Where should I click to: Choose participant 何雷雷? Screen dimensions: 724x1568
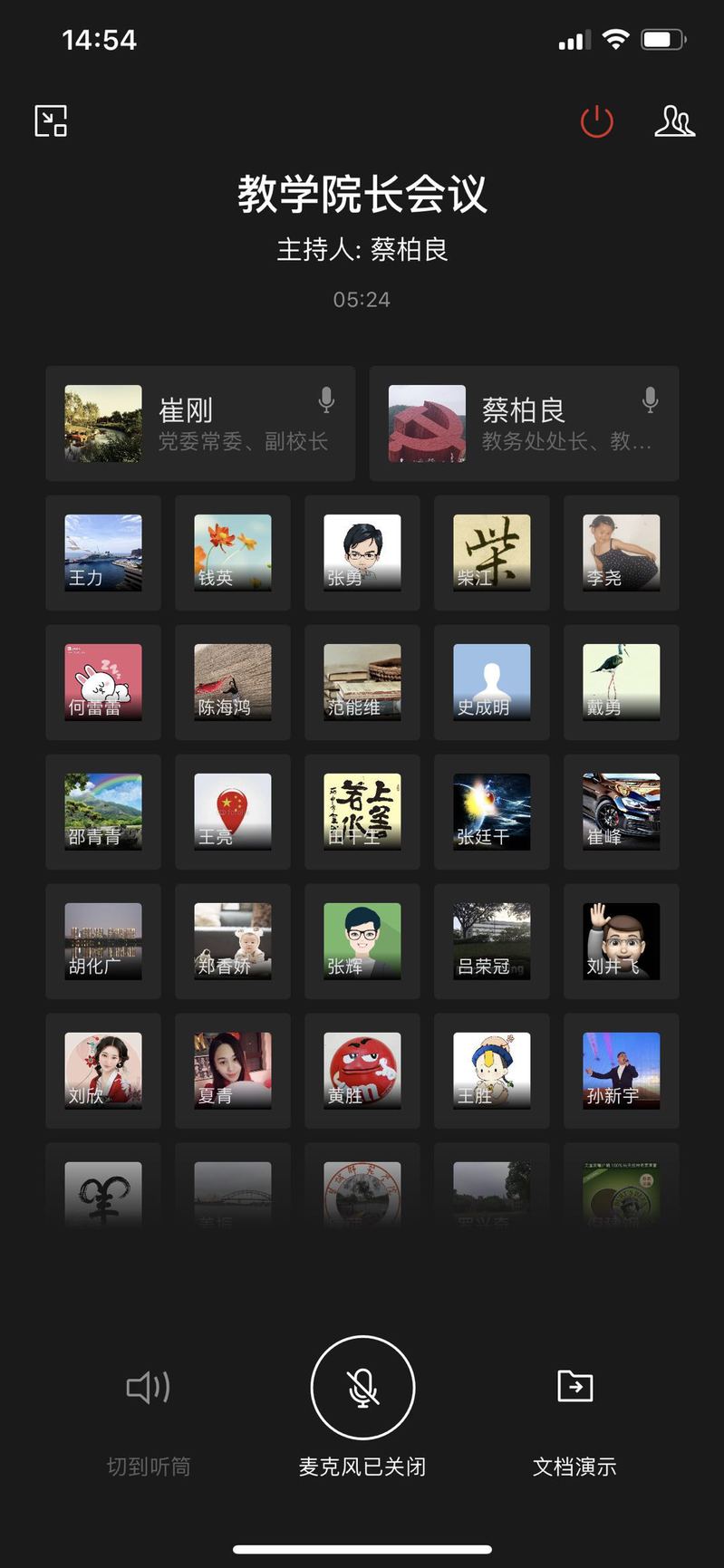pyautogui.click(x=103, y=682)
